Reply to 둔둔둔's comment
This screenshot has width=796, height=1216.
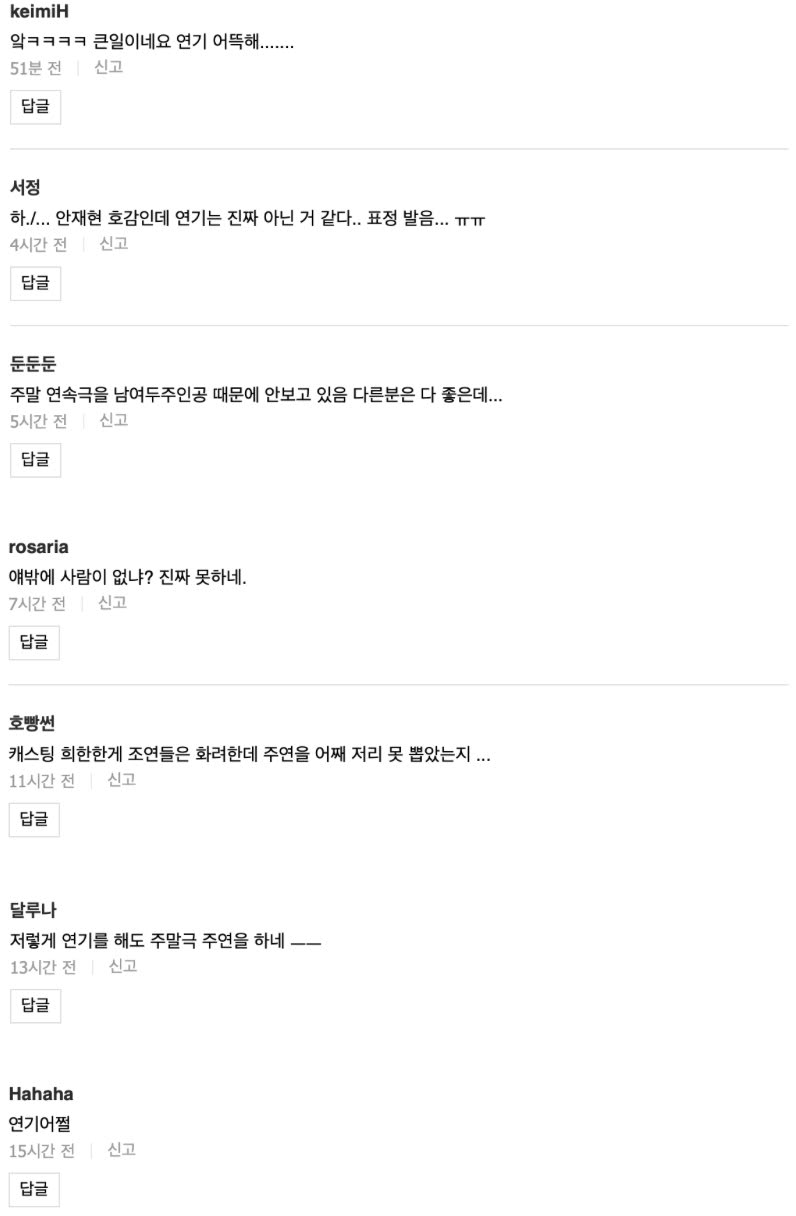pos(35,460)
